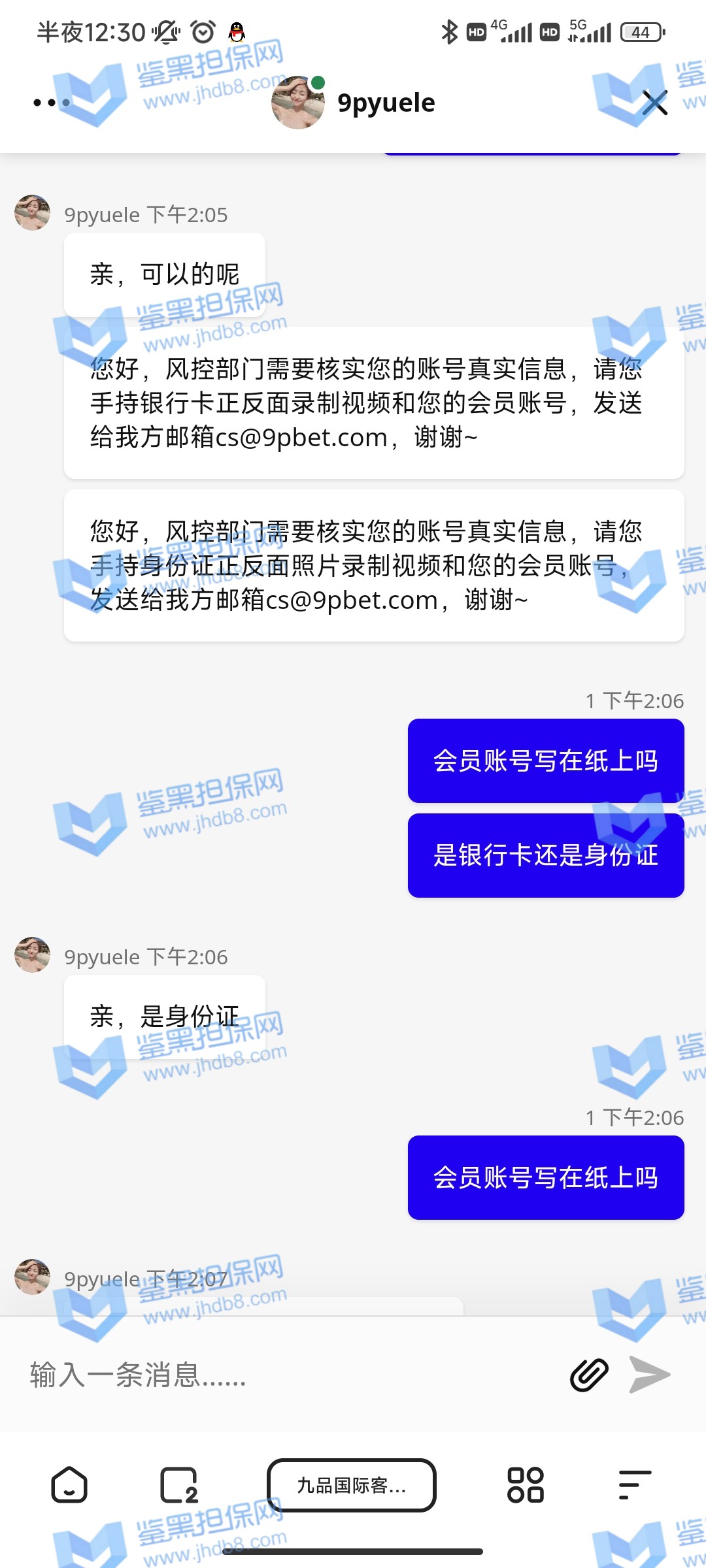This screenshot has width=706, height=1568.
Task: Attach a file with the paperclip icon
Action: coord(589,1375)
